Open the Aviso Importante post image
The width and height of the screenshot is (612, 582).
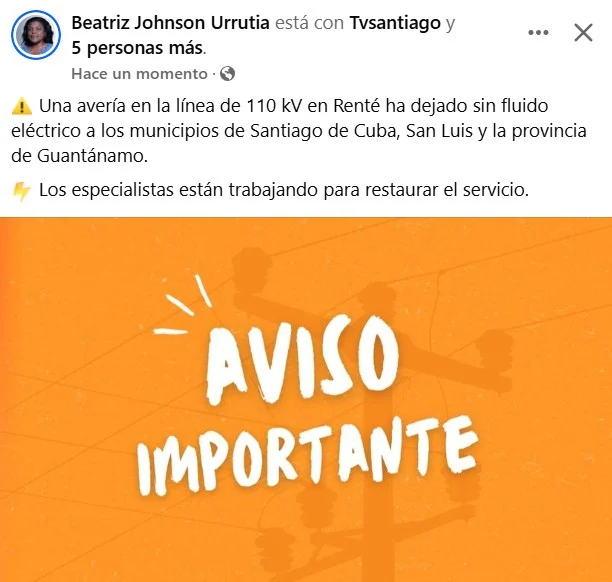(x=306, y=400)
